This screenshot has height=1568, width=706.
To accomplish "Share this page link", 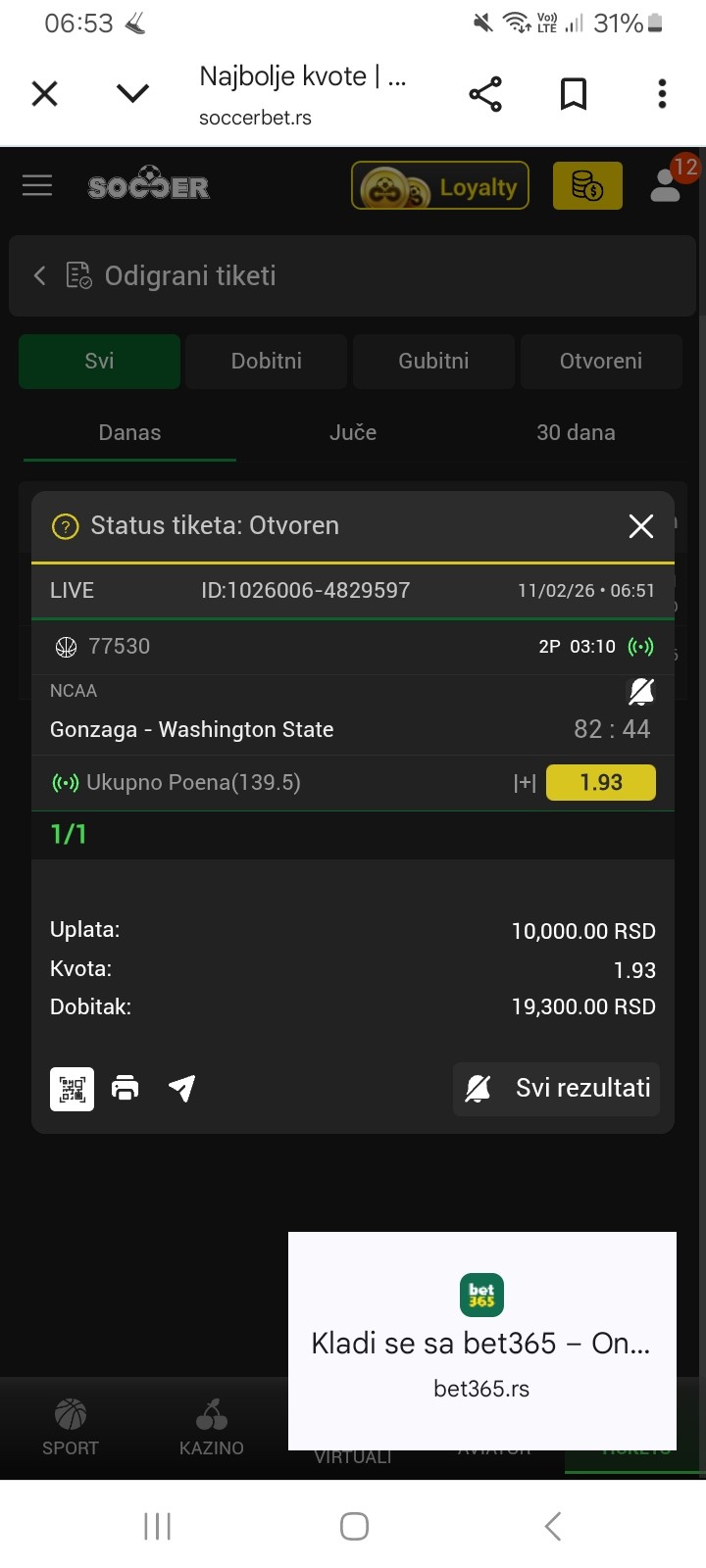I will [485, 94].
